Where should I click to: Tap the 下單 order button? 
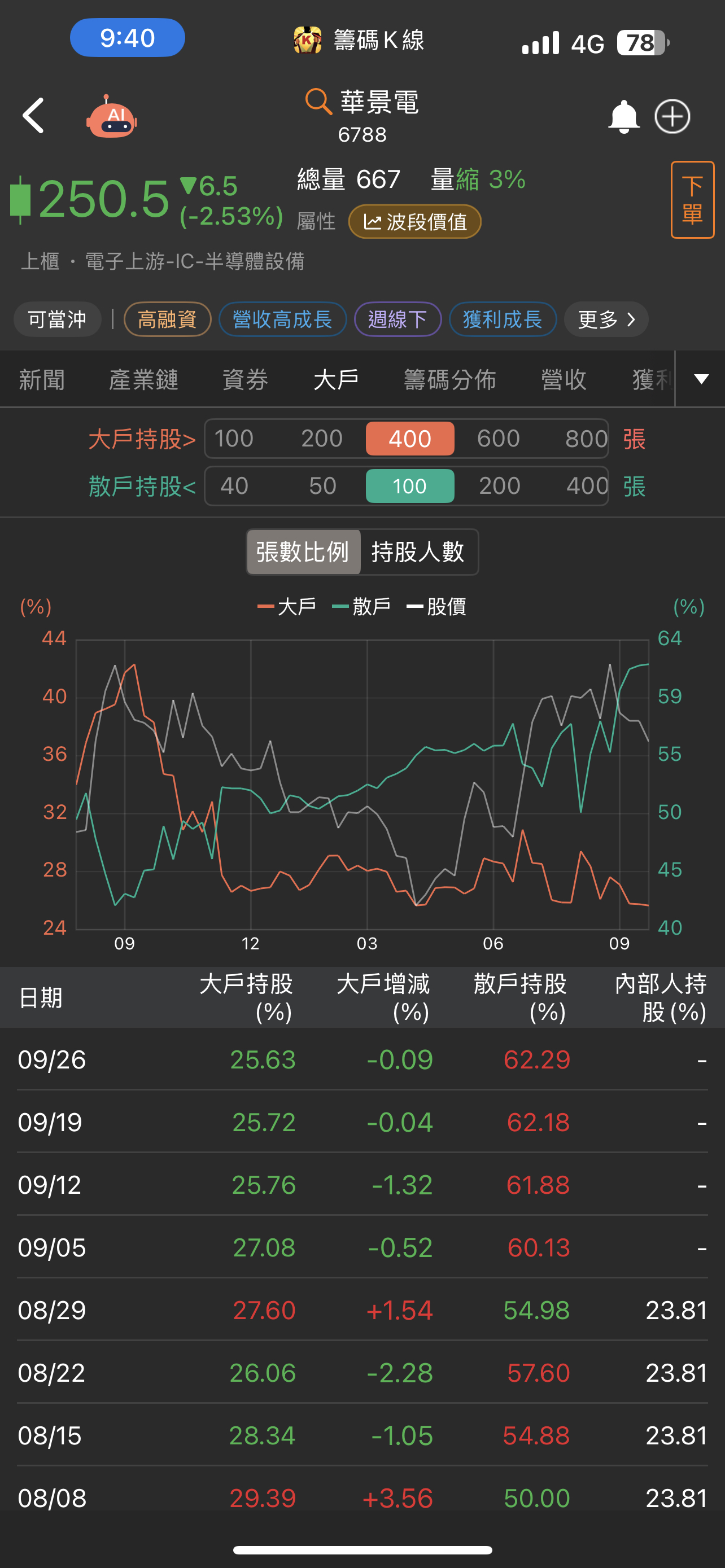[692, 200]
